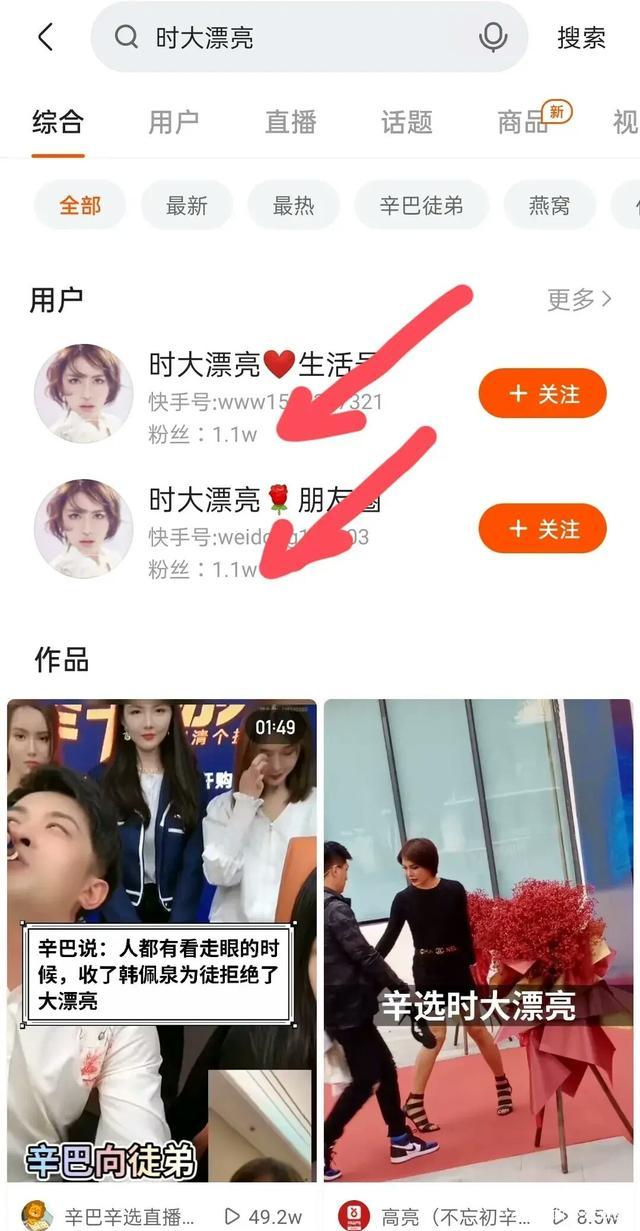Follow the 时大漂亮 生活号 account
This screenshot has width=640, height=1231.
tap(543, 394)
